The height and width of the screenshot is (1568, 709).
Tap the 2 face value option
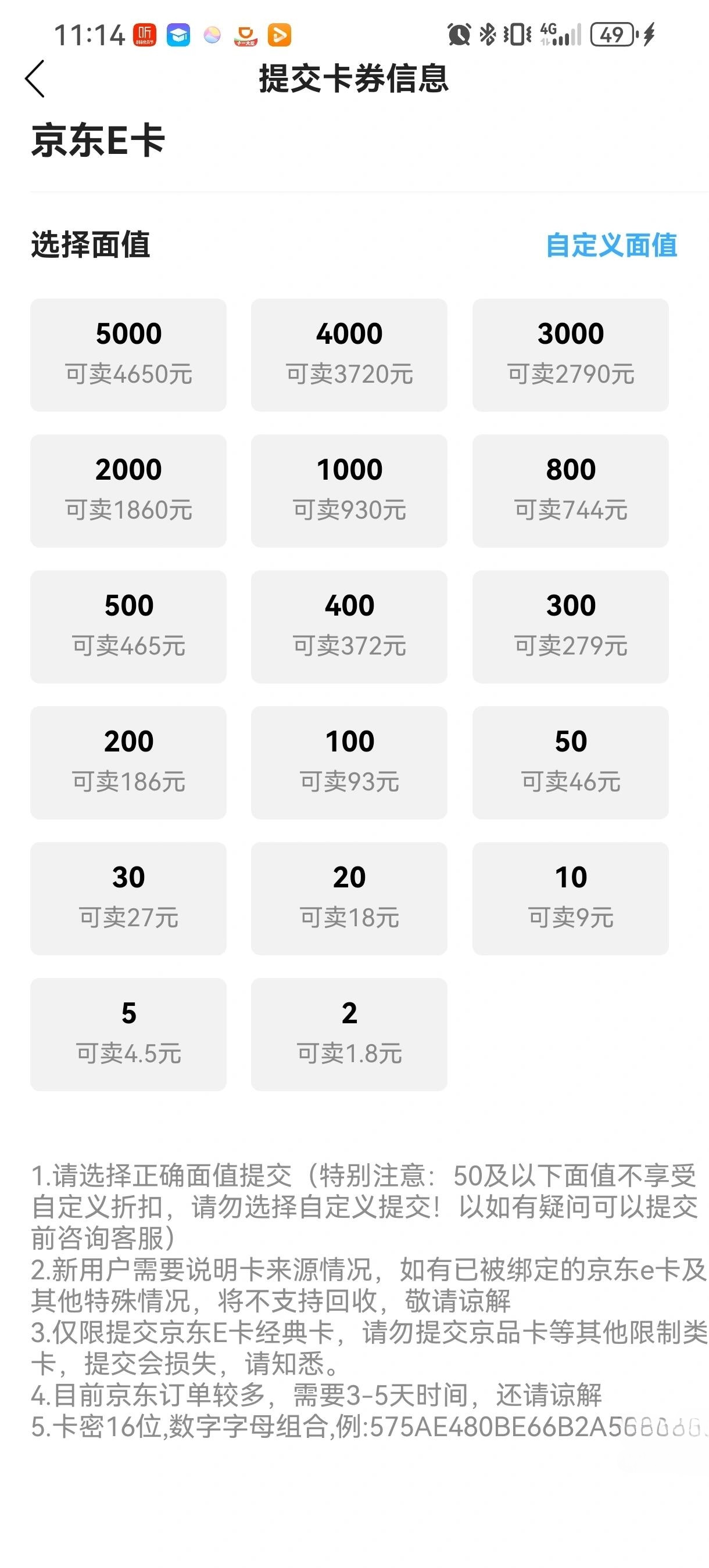pyautogui.click(x=349, y=1034)
